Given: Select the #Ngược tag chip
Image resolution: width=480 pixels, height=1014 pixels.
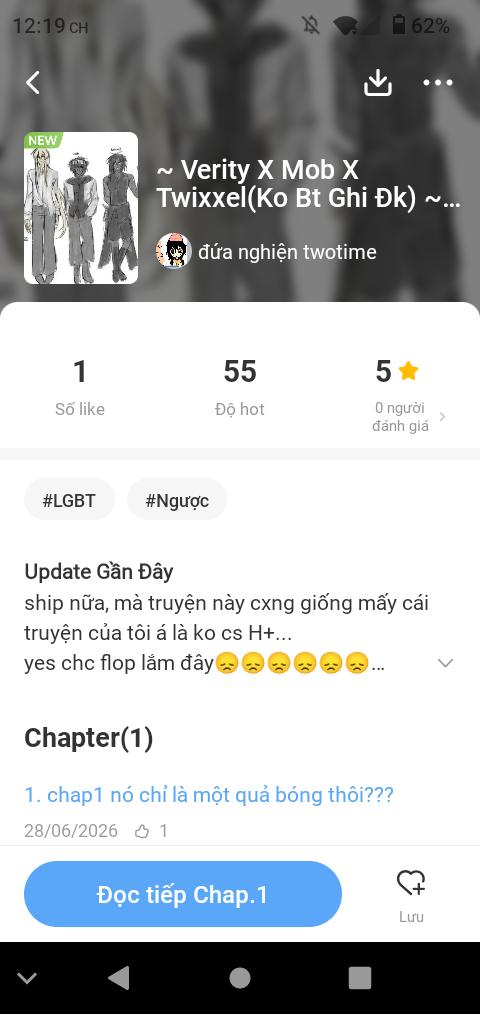Looking at the screenshot, I should point(177,500).
